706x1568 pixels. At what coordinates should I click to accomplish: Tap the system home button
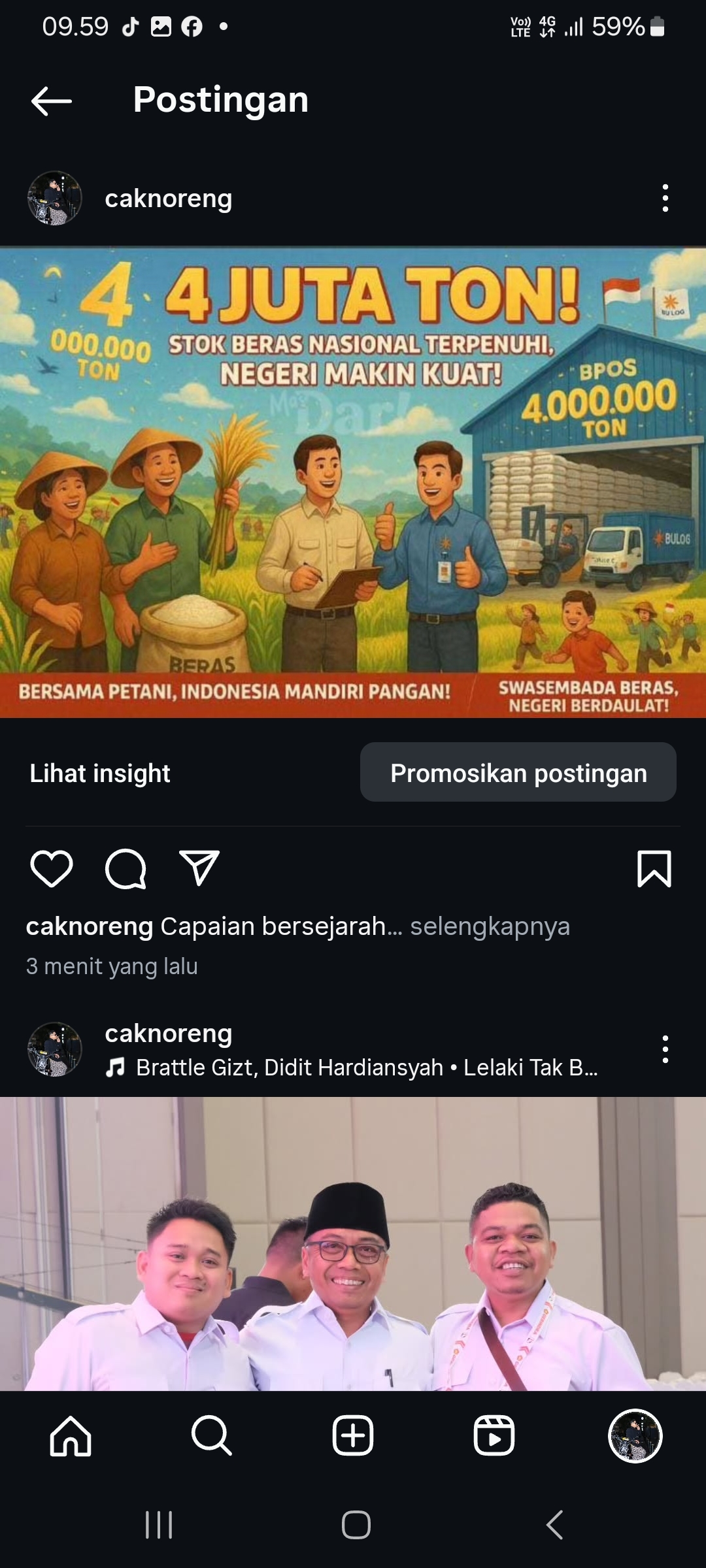click(x=356, y=1525)
